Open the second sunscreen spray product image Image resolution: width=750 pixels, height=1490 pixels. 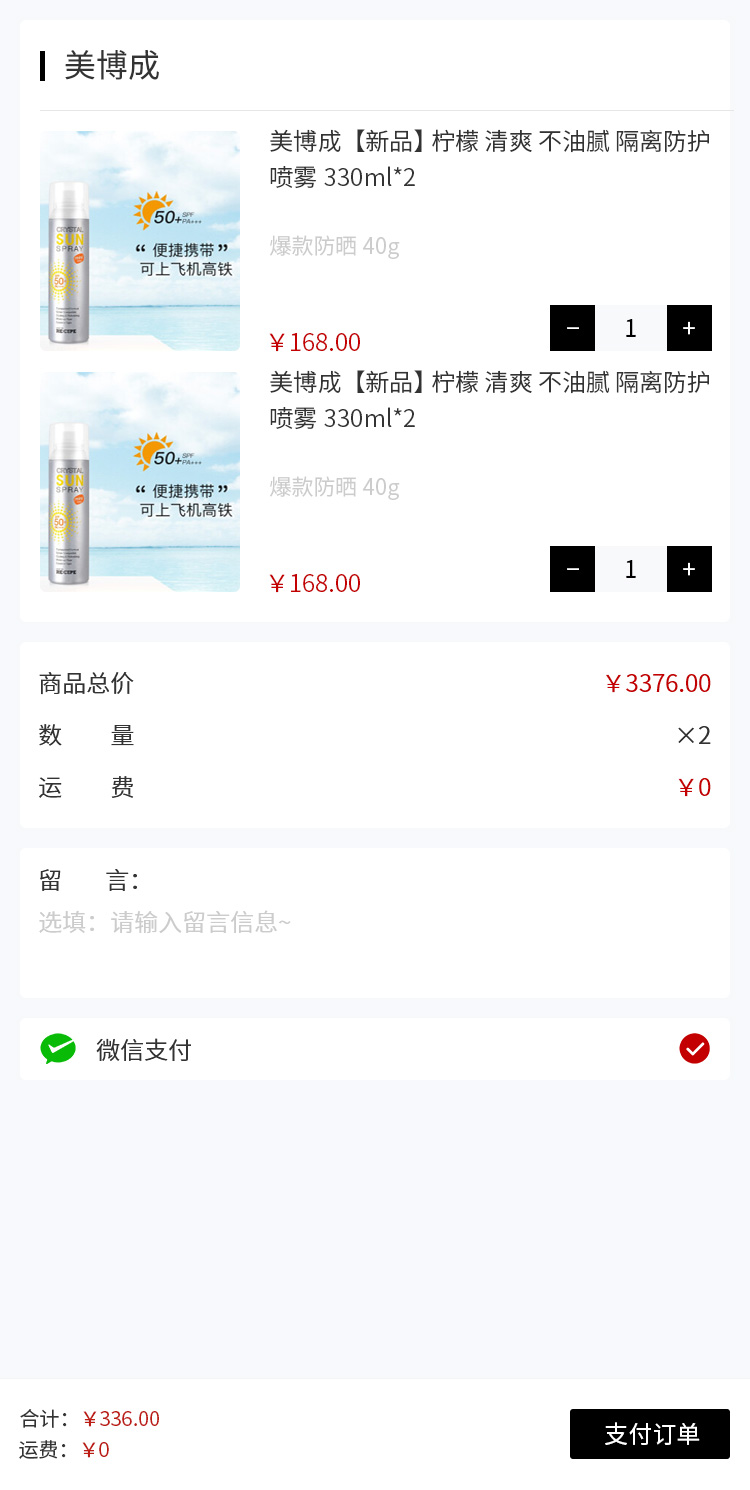(140, 482)
